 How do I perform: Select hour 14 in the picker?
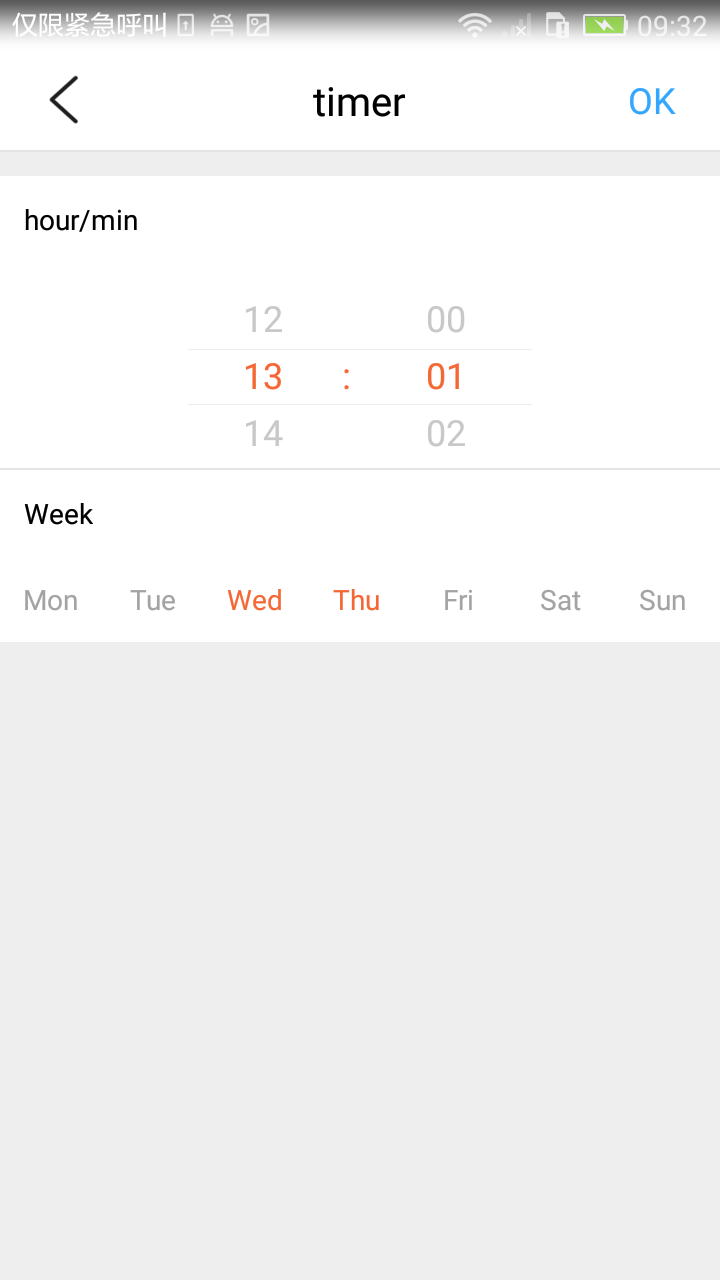tap(264, 434)
